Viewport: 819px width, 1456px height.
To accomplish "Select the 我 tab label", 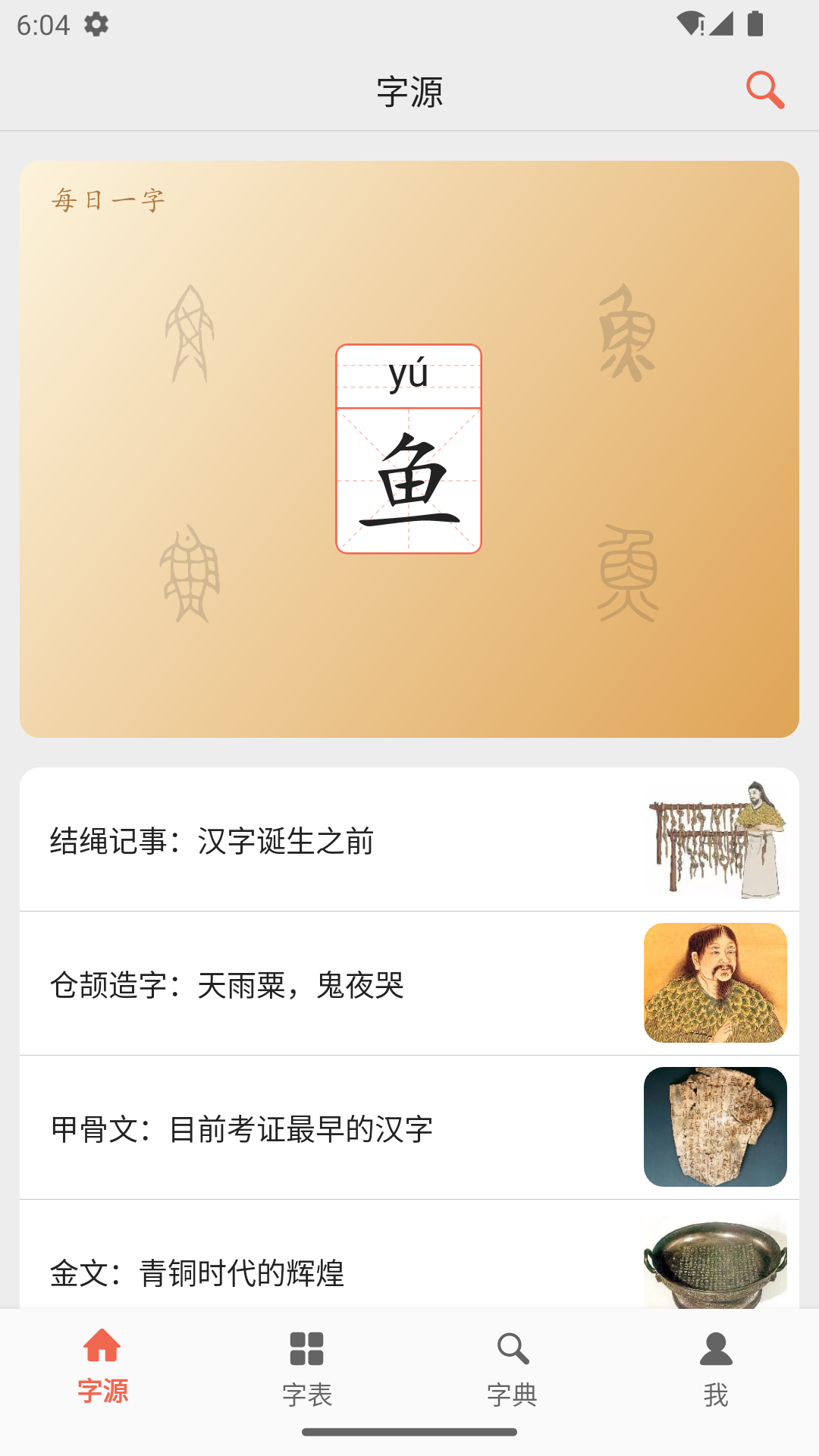I will tap(716, 1393).
